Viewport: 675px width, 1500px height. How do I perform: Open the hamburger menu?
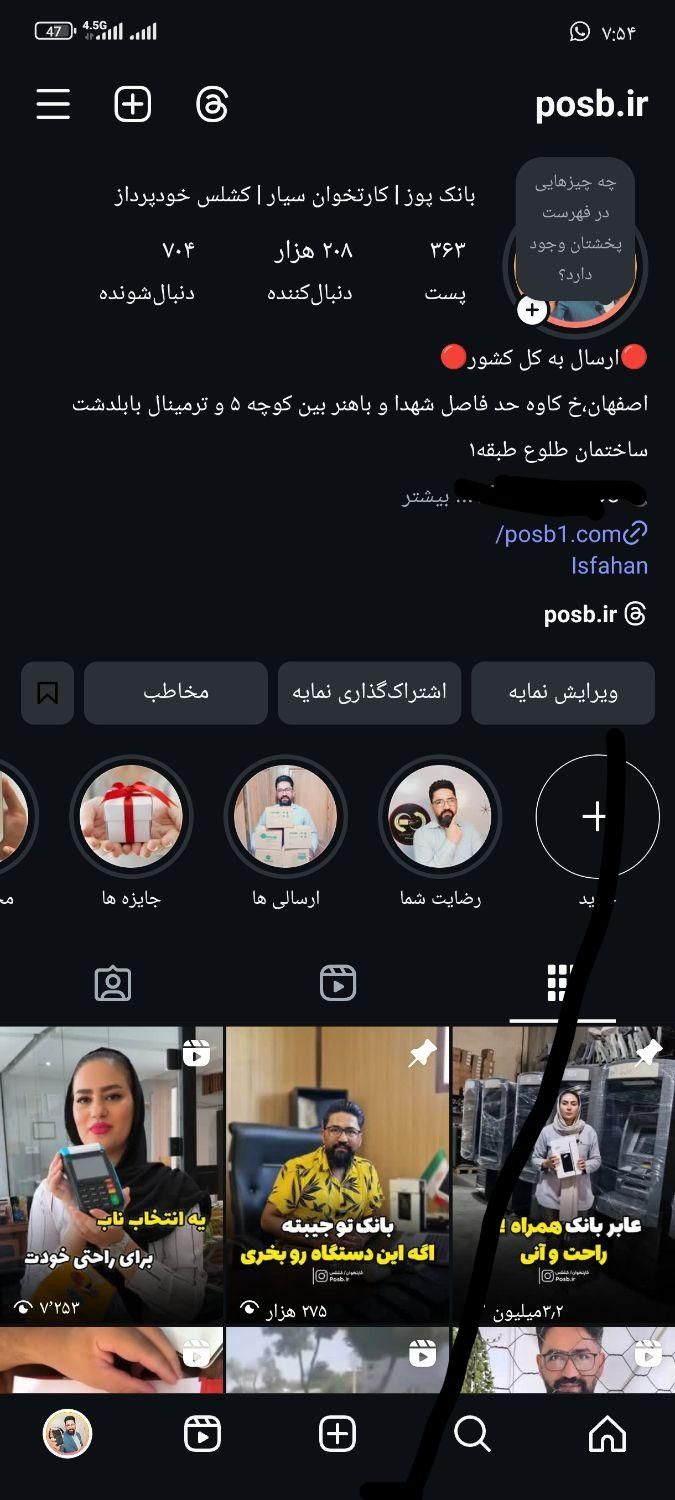coord(53,104)
